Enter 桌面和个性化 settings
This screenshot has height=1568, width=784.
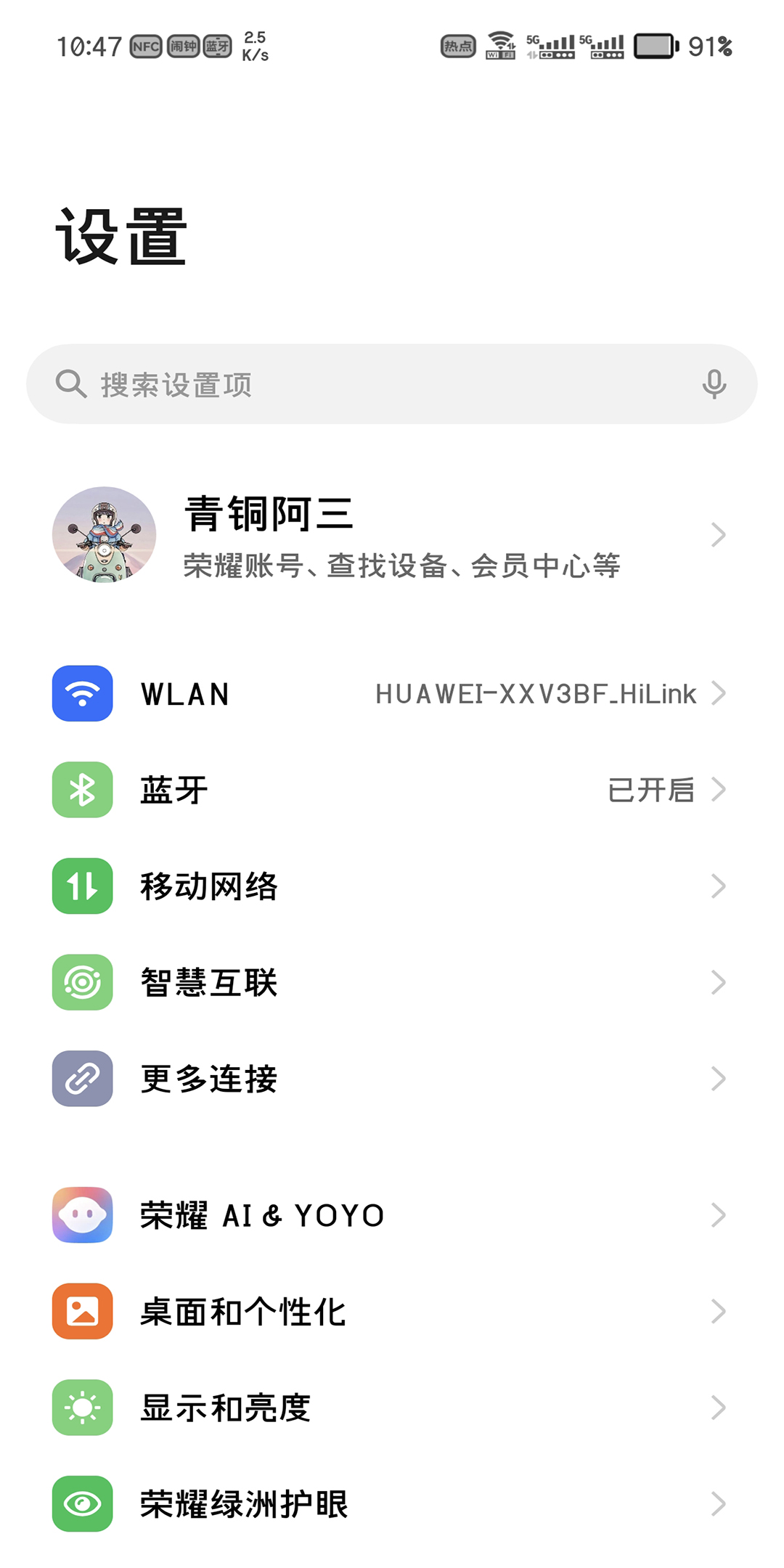pos(392,1312)
